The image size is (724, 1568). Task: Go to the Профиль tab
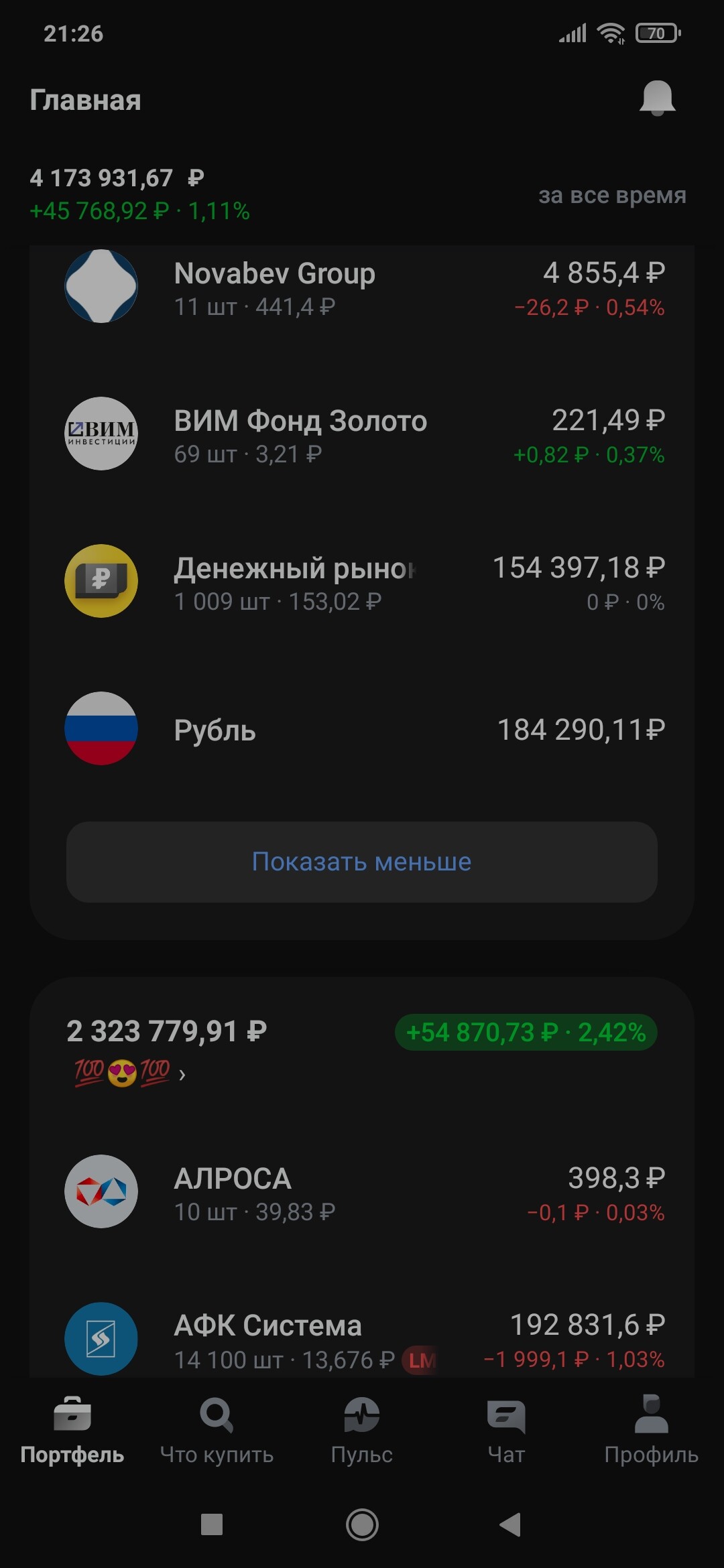click(651, 1430)
